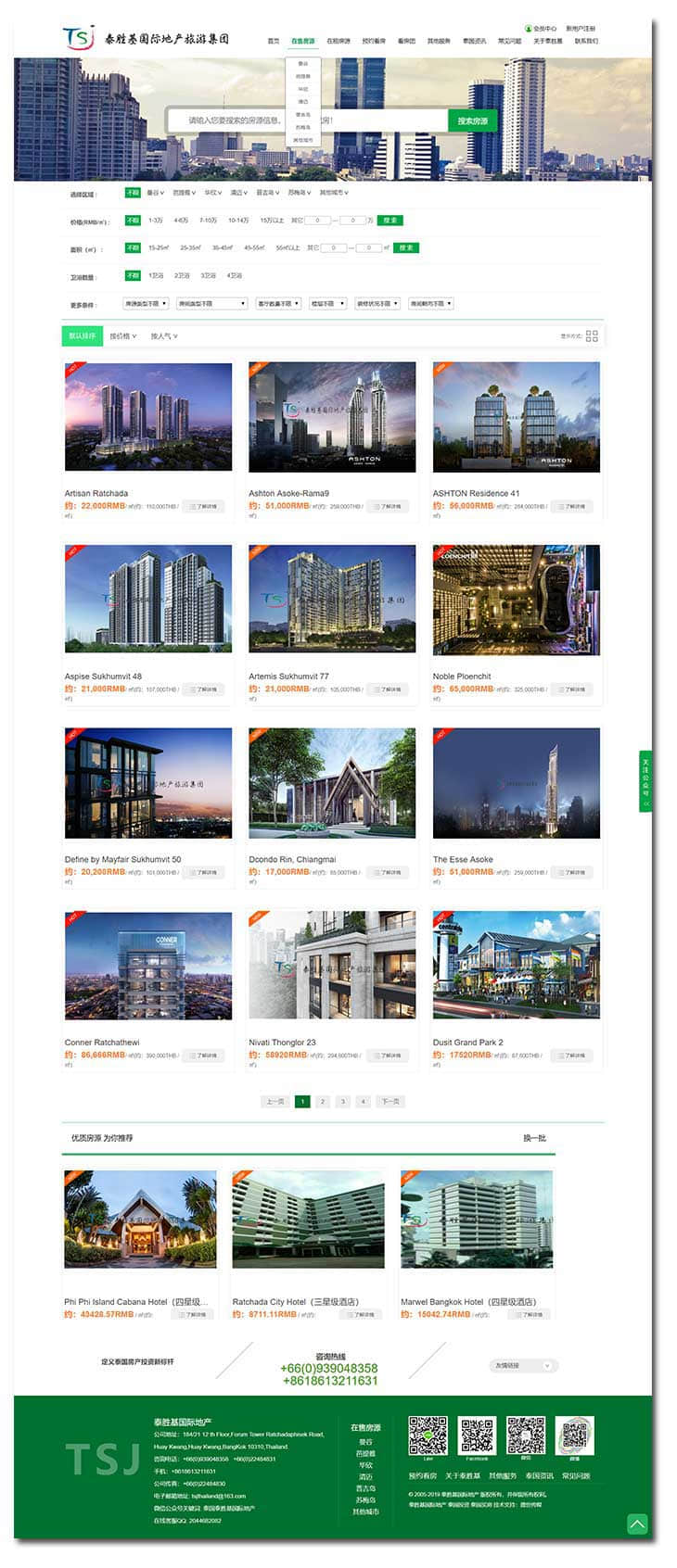
Task: Sort listings by 按人气
Action: (164, 336)
